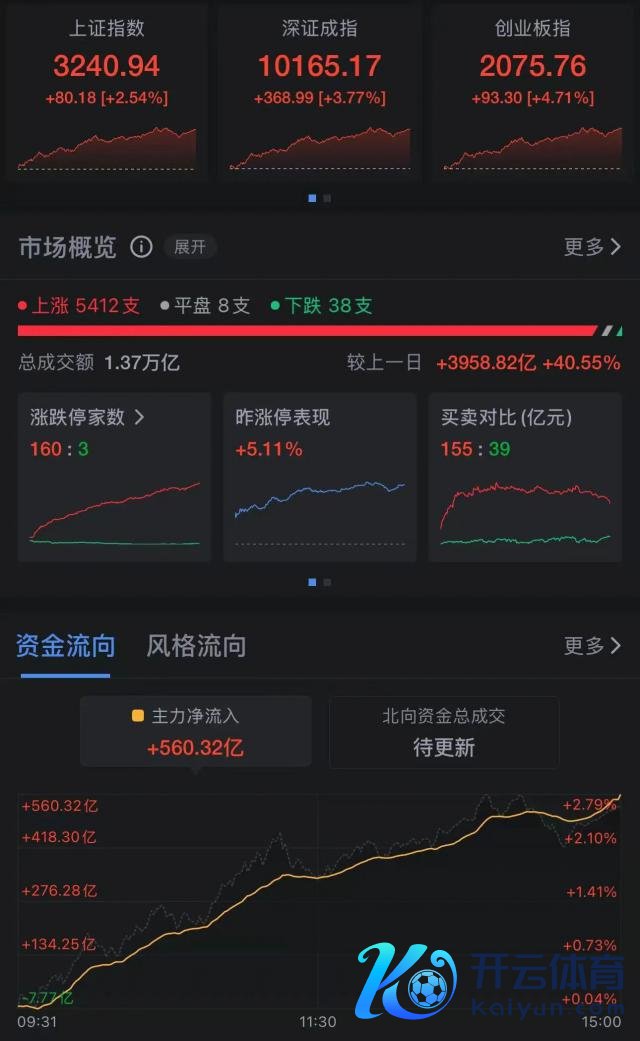
Task: View the 昨涨停表现 chart card
Action: coord(319,476)
